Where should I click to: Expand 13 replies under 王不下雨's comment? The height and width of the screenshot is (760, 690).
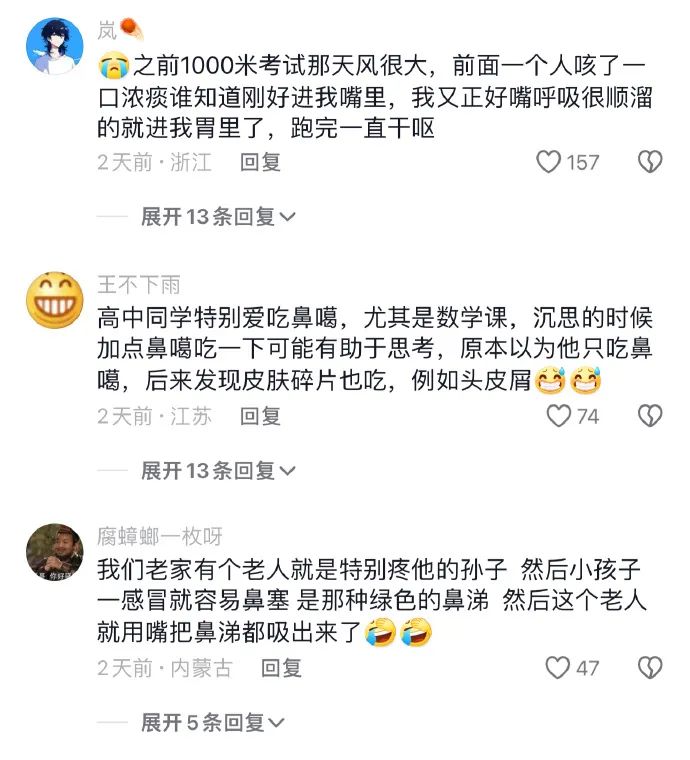pos(218,470)
